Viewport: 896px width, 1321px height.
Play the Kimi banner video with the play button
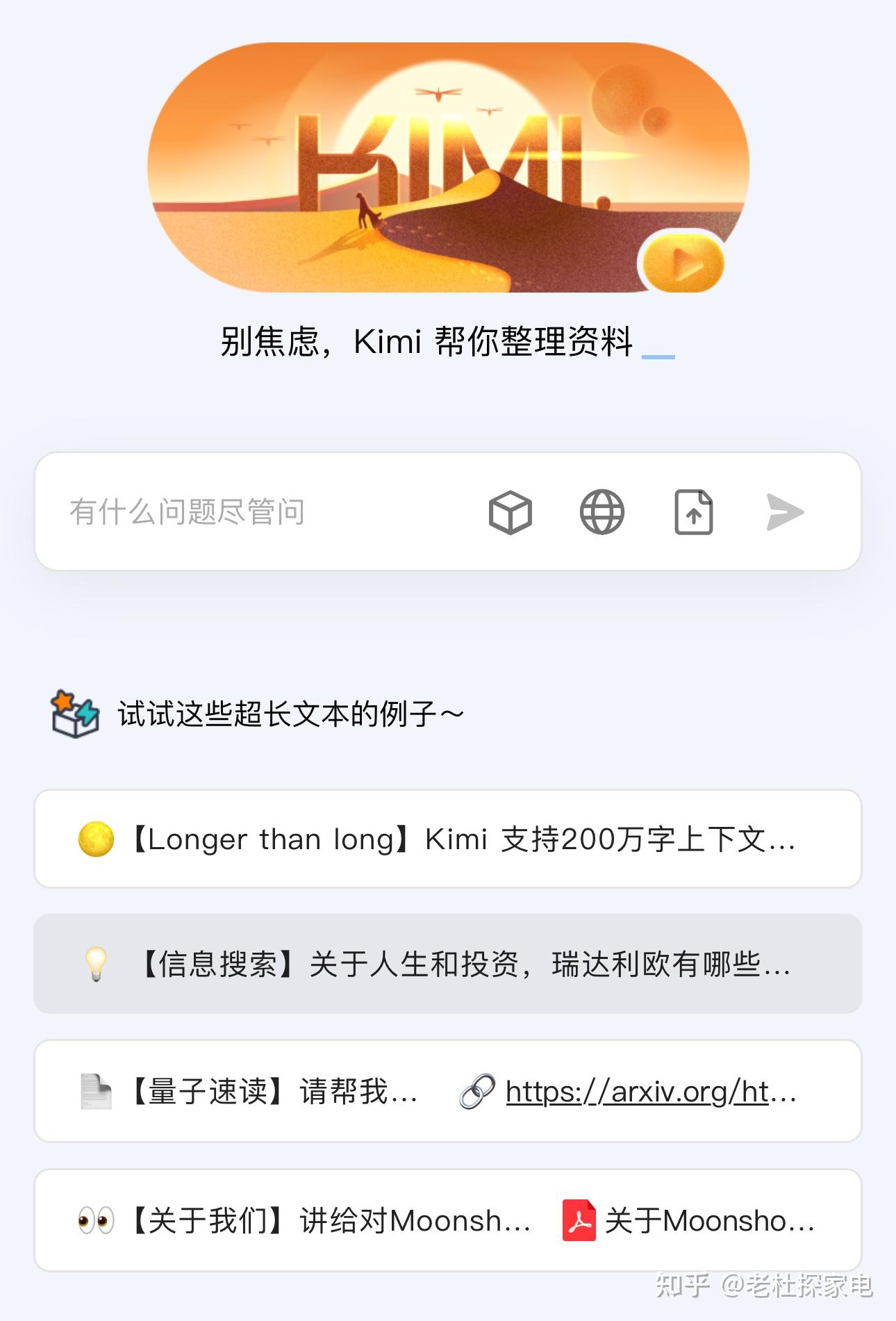[683, 259]
